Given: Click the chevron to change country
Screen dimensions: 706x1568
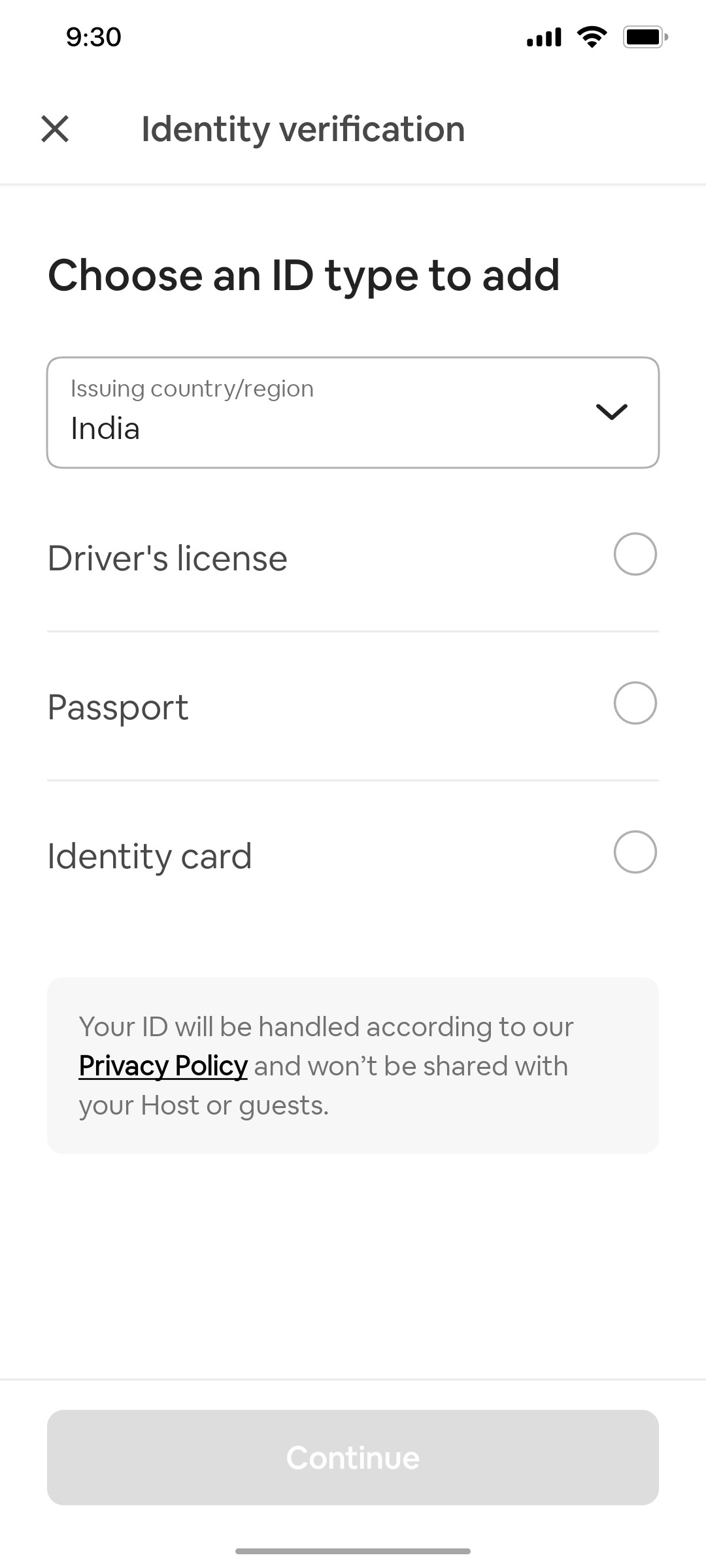Looking at the screenshot, I should pos(611,412).
